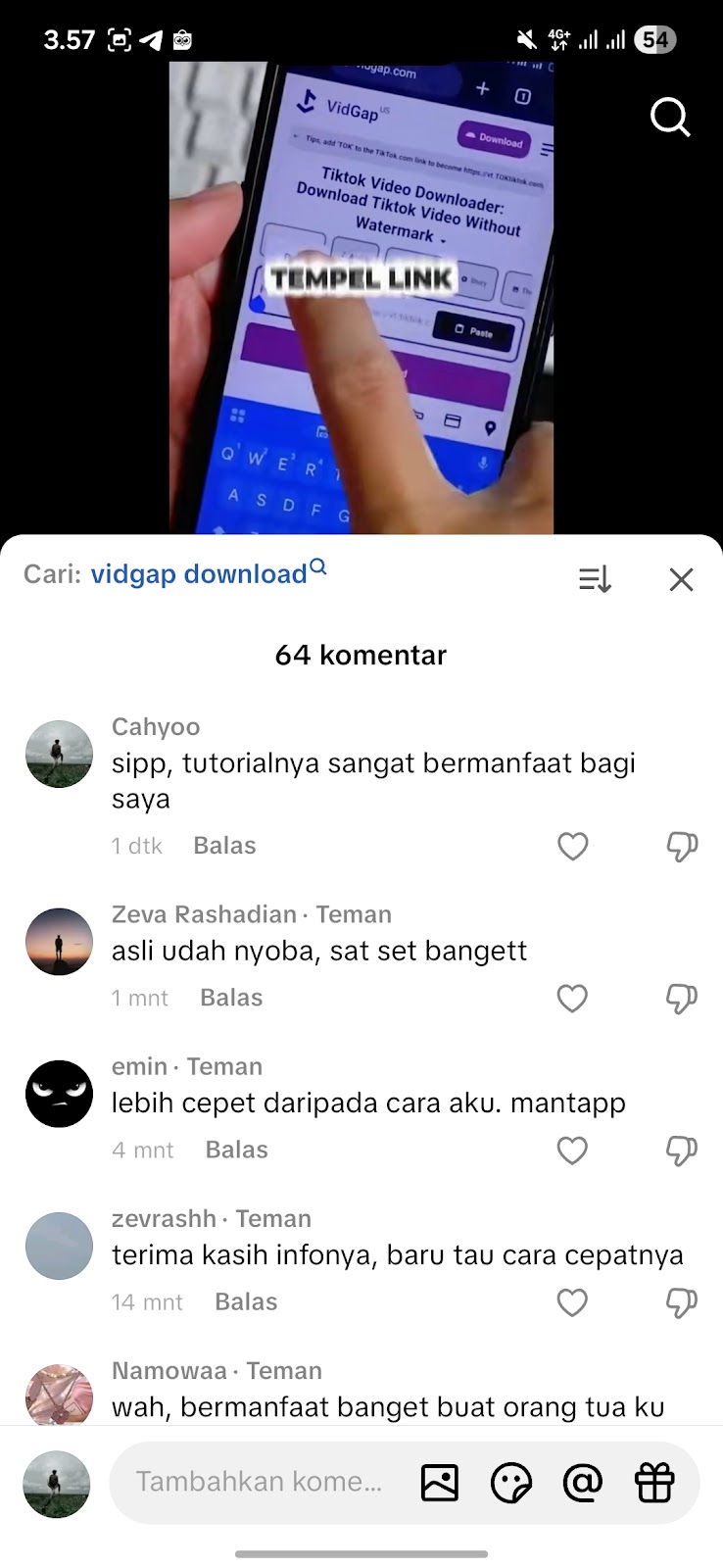Like Cahyoo's comment
Screen dimensions: 723x1568
(x=572, y=846)
